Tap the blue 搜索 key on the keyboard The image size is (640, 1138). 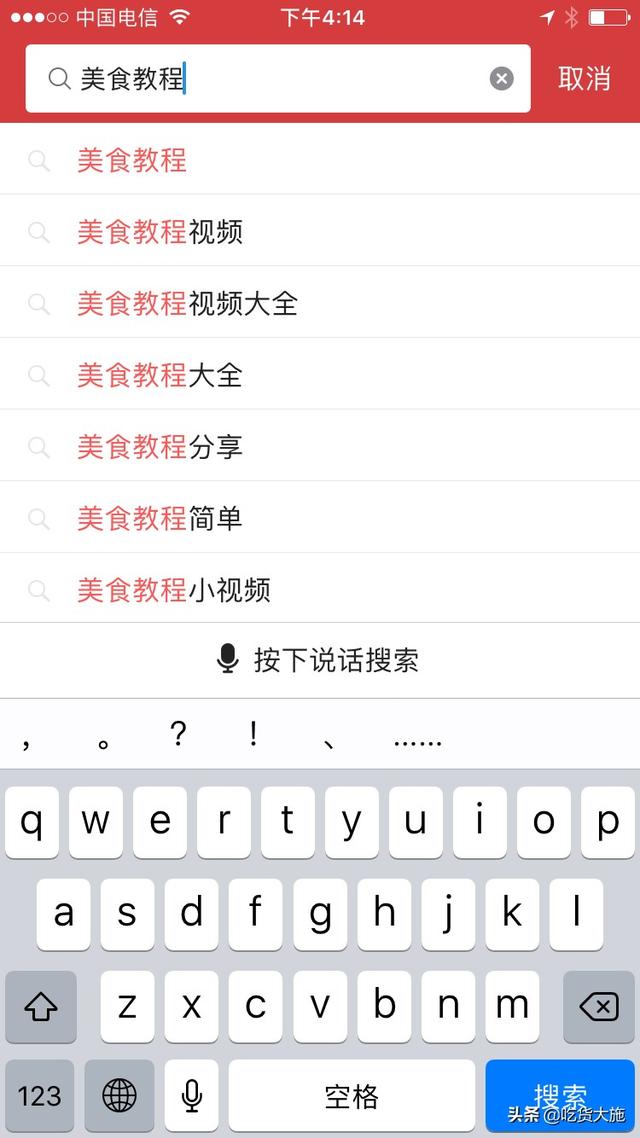coord(560,1095)
